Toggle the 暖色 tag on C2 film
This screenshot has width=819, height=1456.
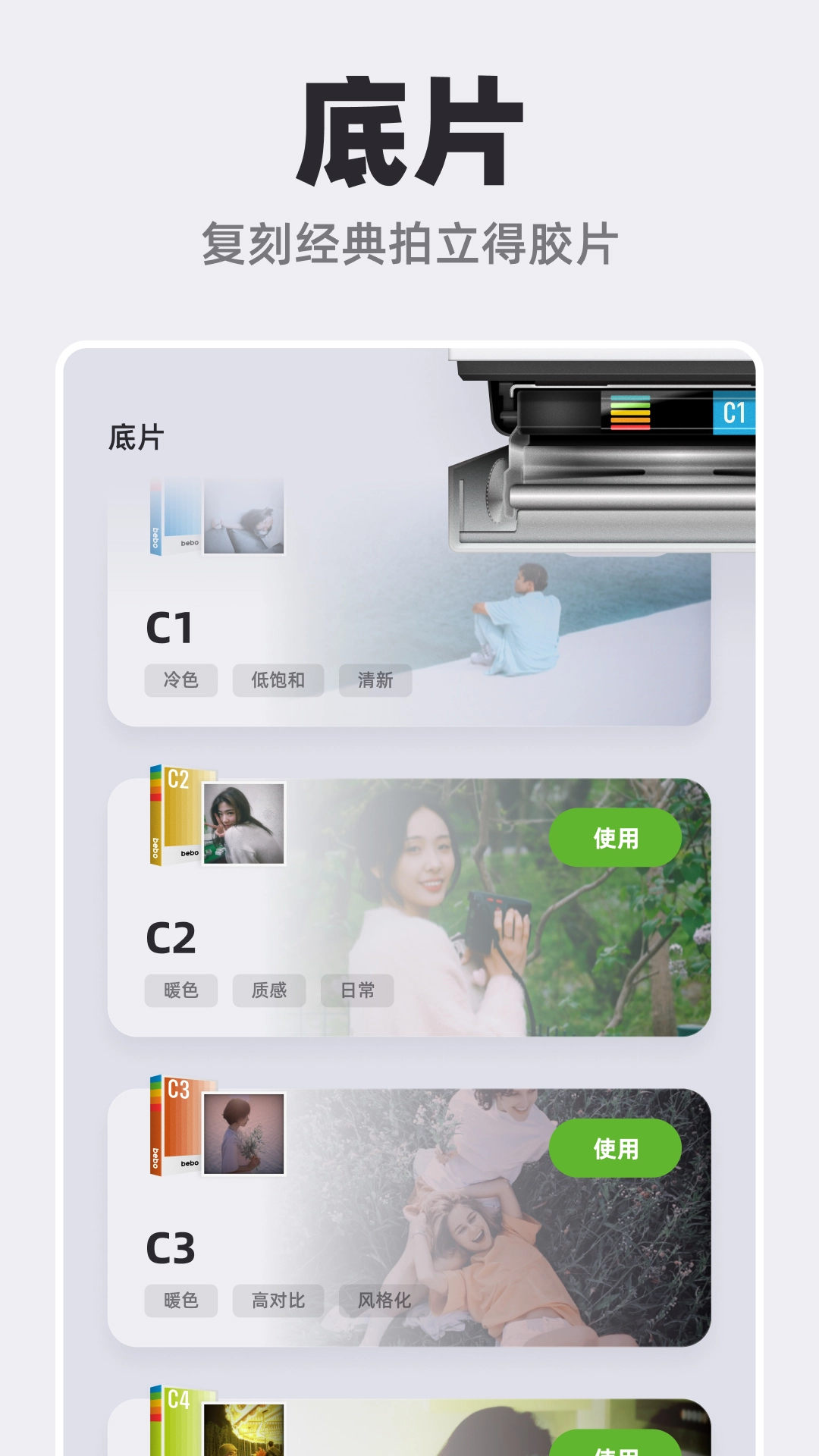point(181,991)
